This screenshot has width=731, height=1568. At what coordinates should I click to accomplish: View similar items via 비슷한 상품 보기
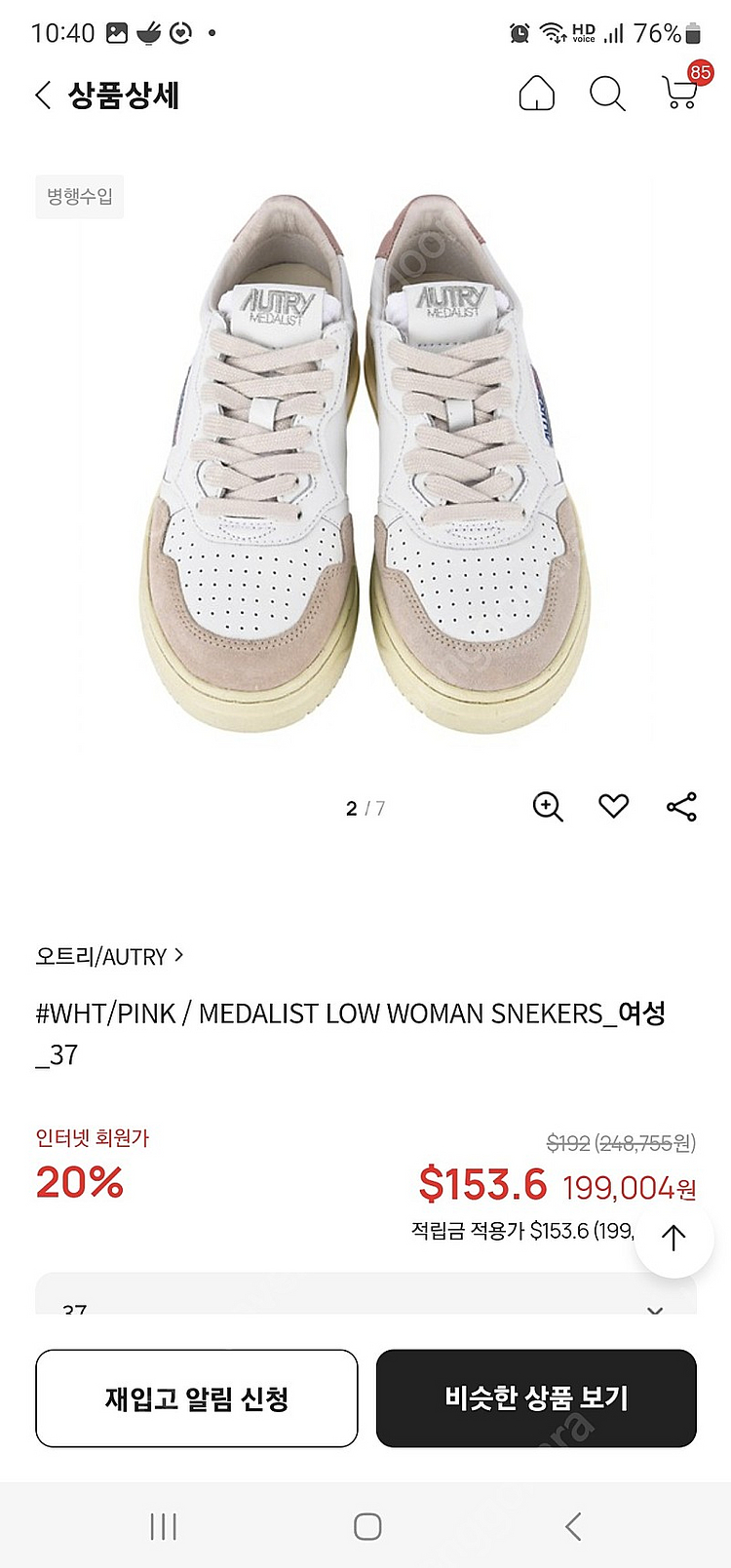point(535,1397)
